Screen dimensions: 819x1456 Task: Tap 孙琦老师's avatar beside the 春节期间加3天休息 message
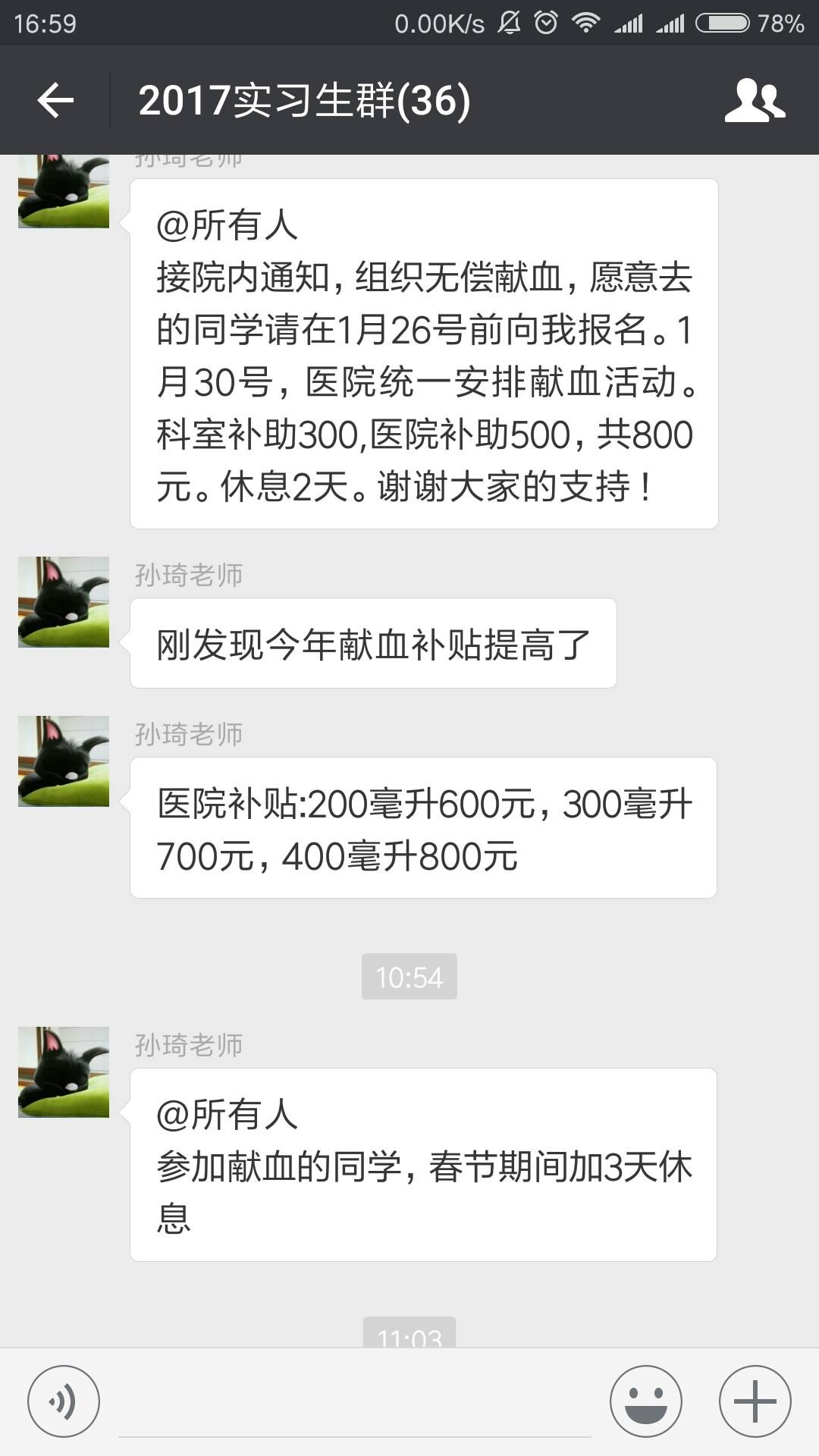pos(64,1072)
